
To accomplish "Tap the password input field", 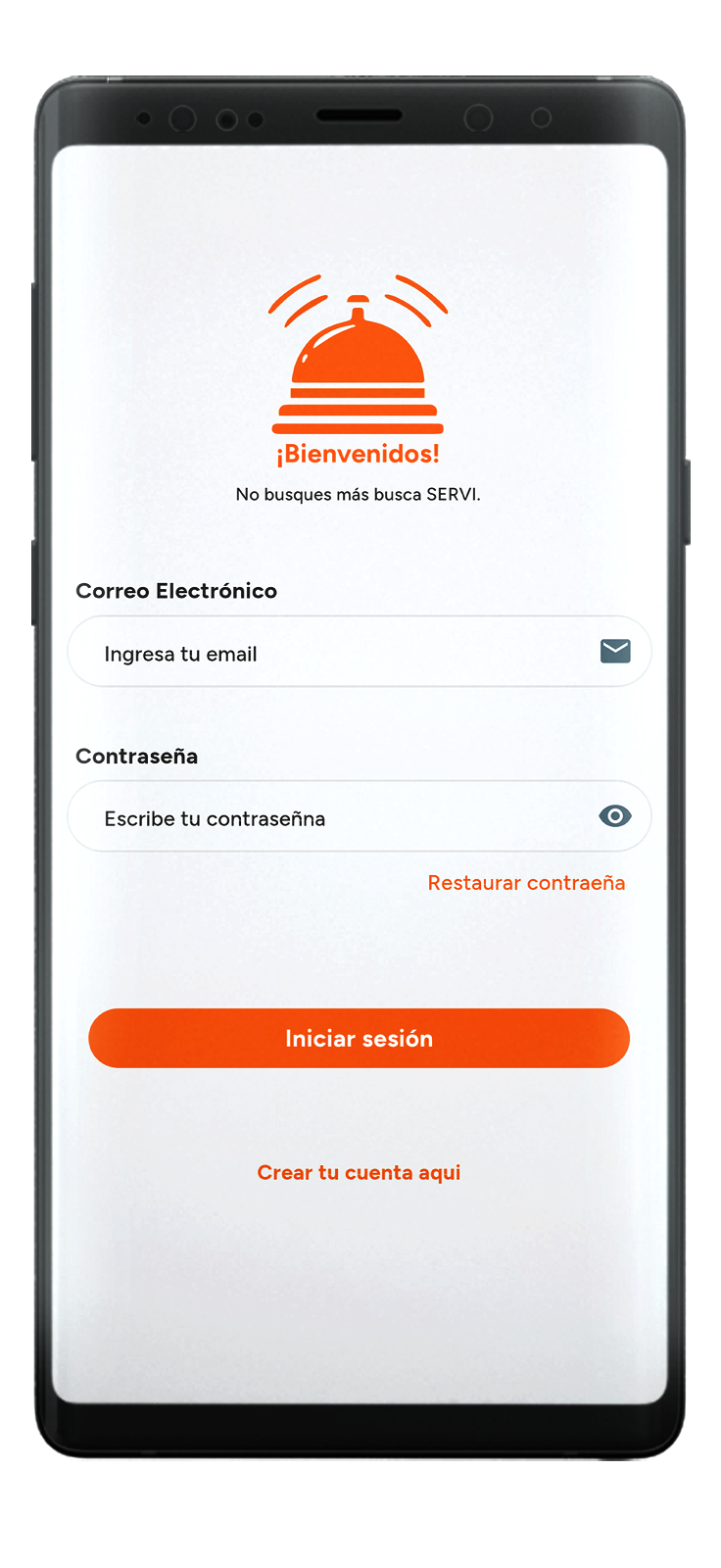I will (333, 817).
